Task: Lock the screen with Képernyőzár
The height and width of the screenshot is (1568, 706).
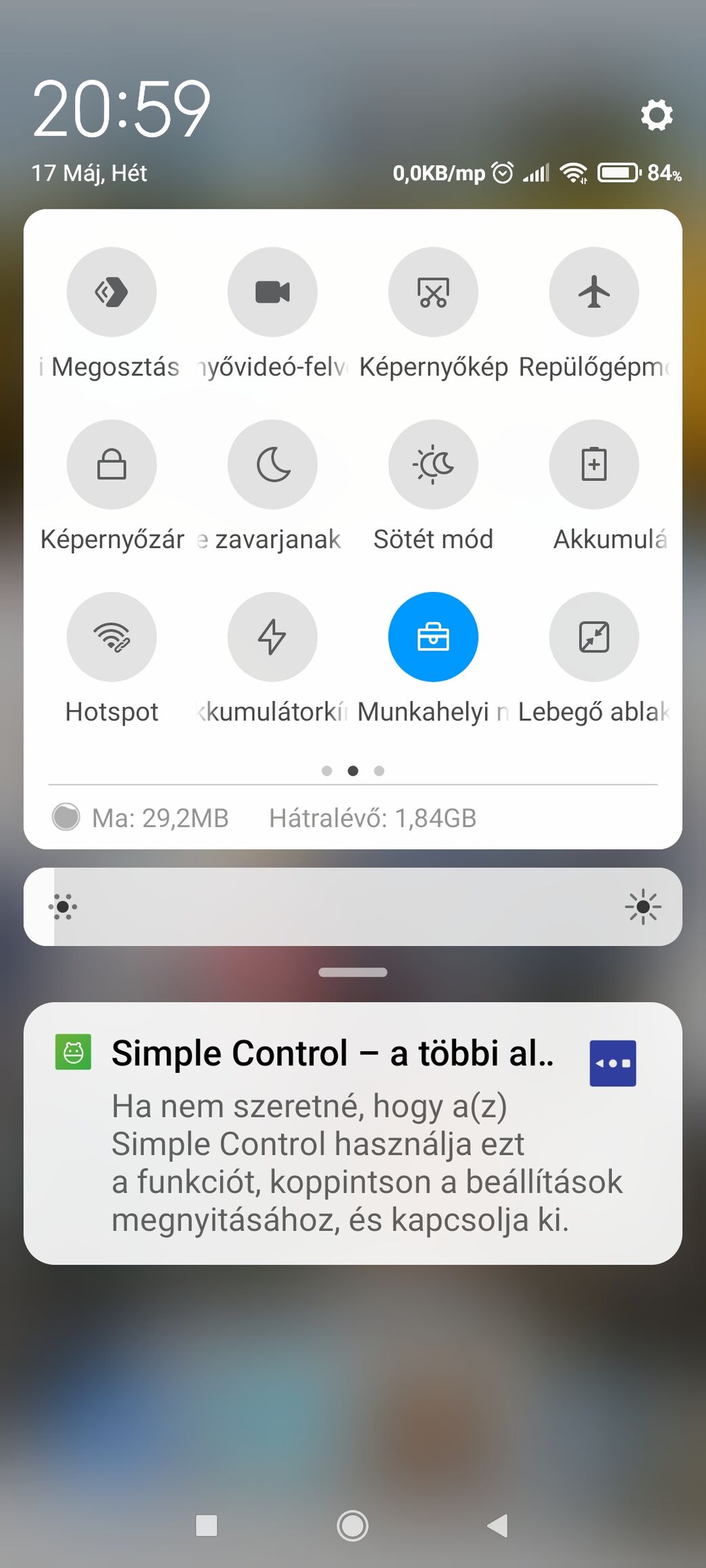Action: coord(112,465)
